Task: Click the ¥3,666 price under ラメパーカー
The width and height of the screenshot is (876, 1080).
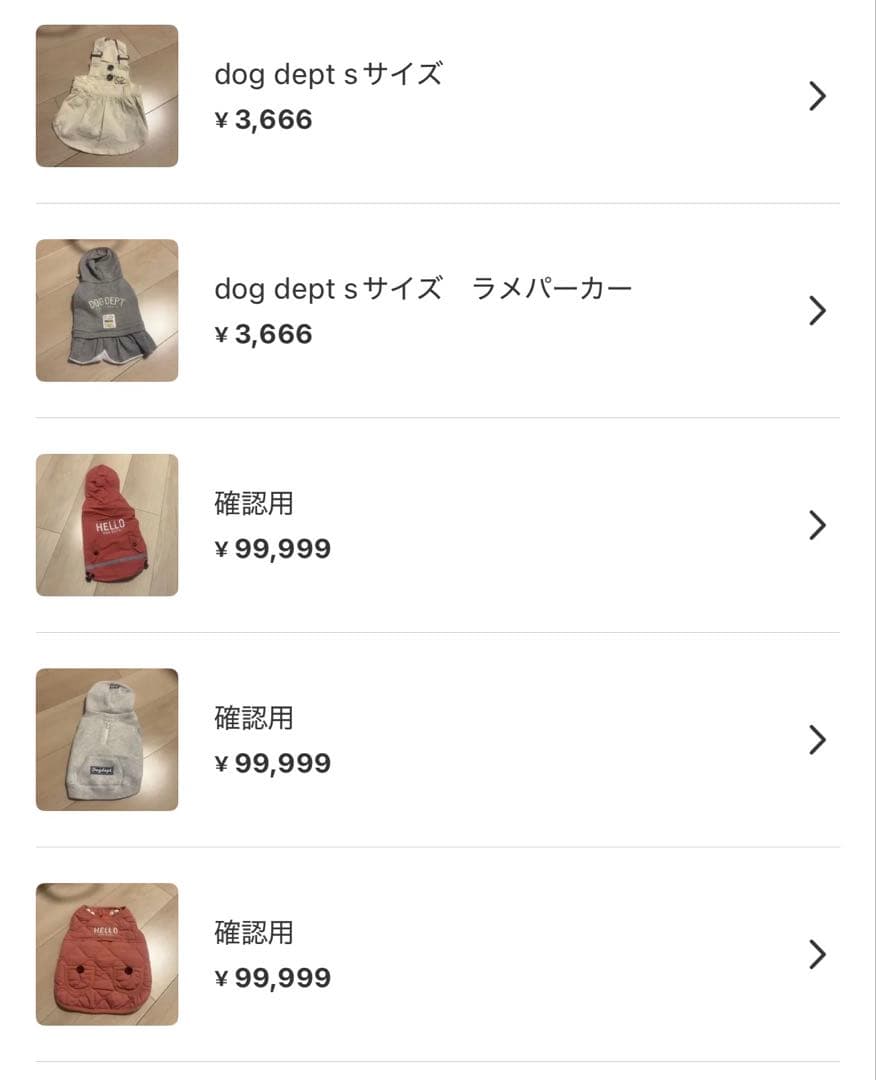Action: (262, 333)
